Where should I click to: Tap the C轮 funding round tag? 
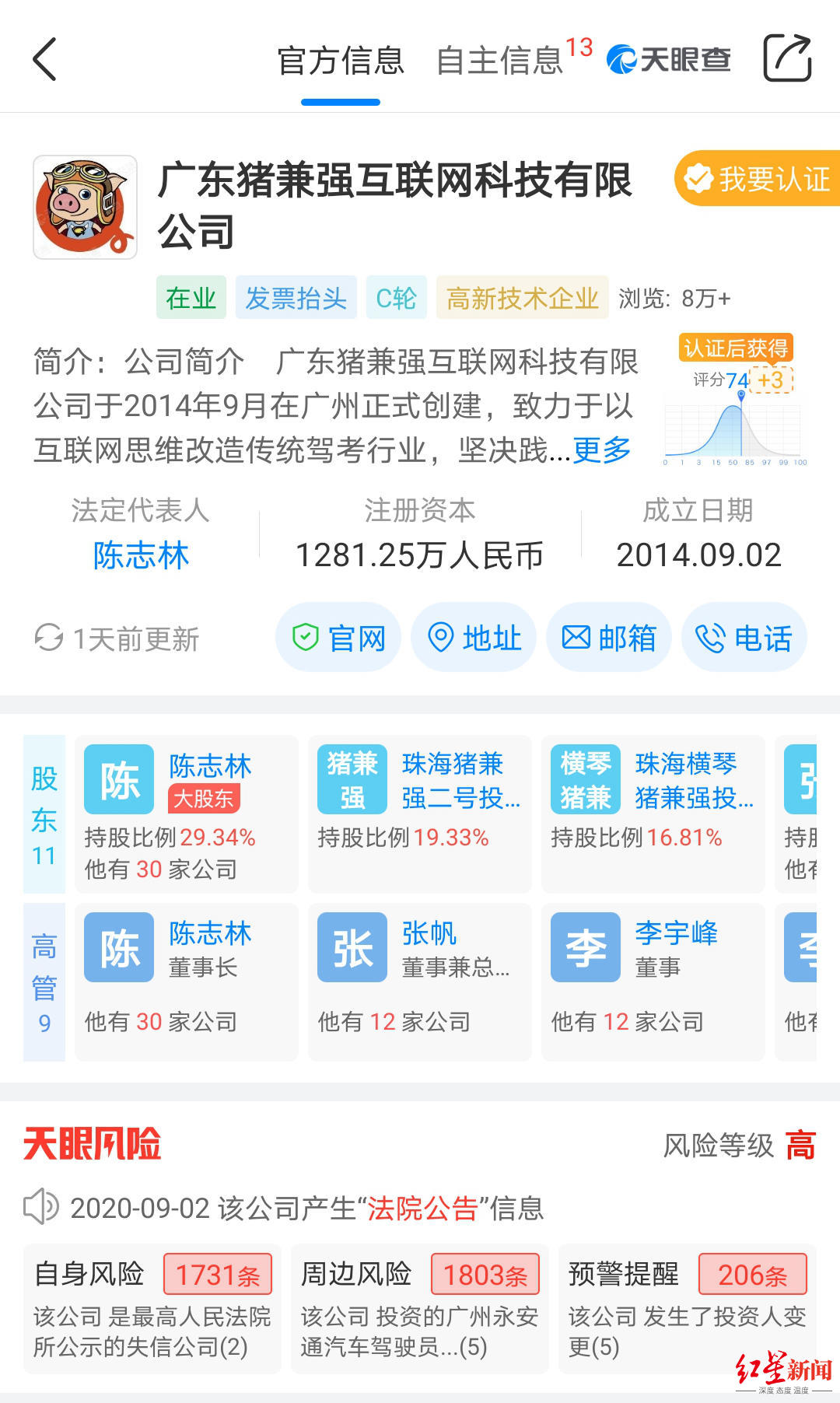[x=395, y=296]
